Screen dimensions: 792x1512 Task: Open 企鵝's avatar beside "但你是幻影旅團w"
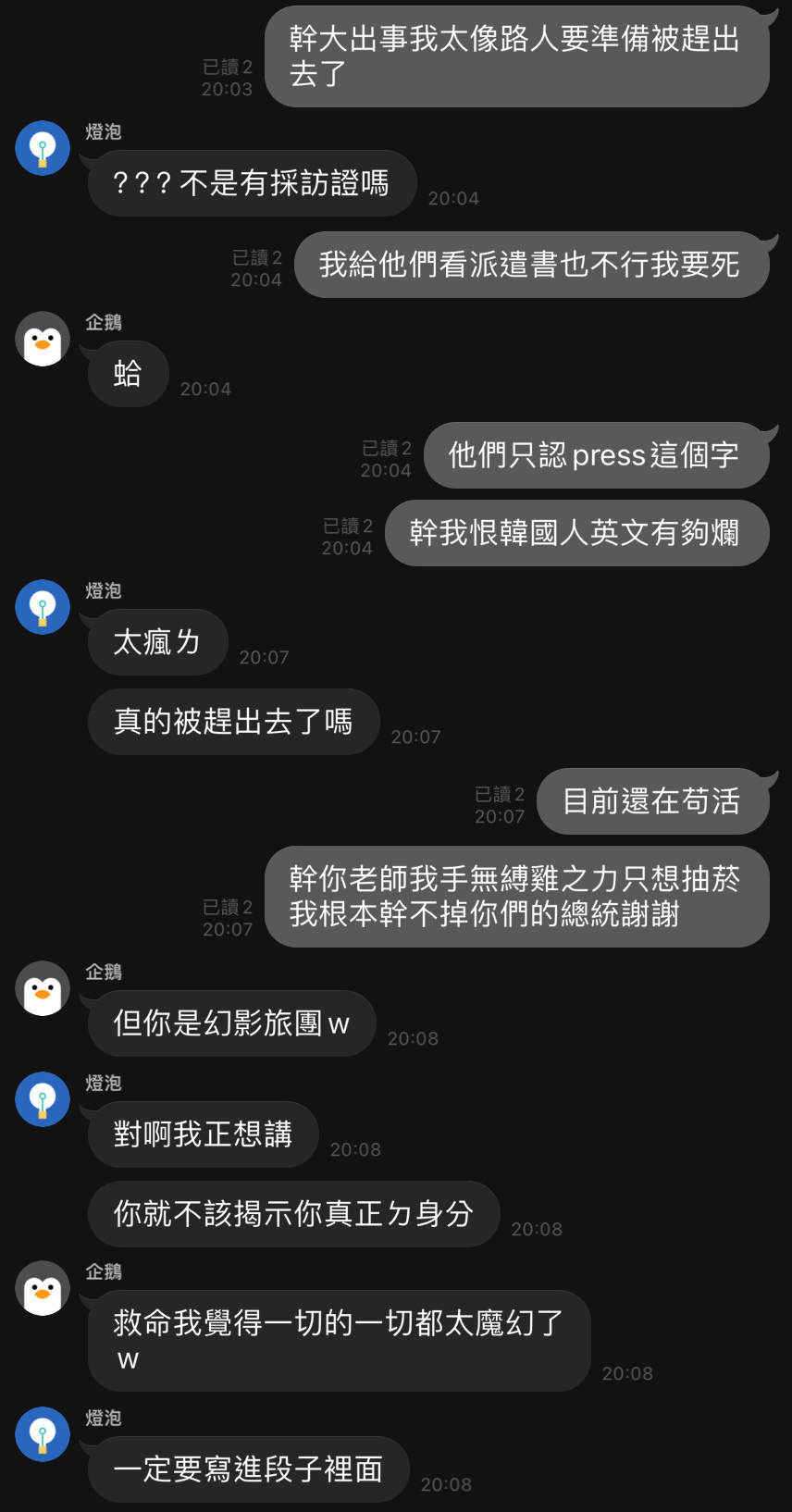(x=43, y=988)
